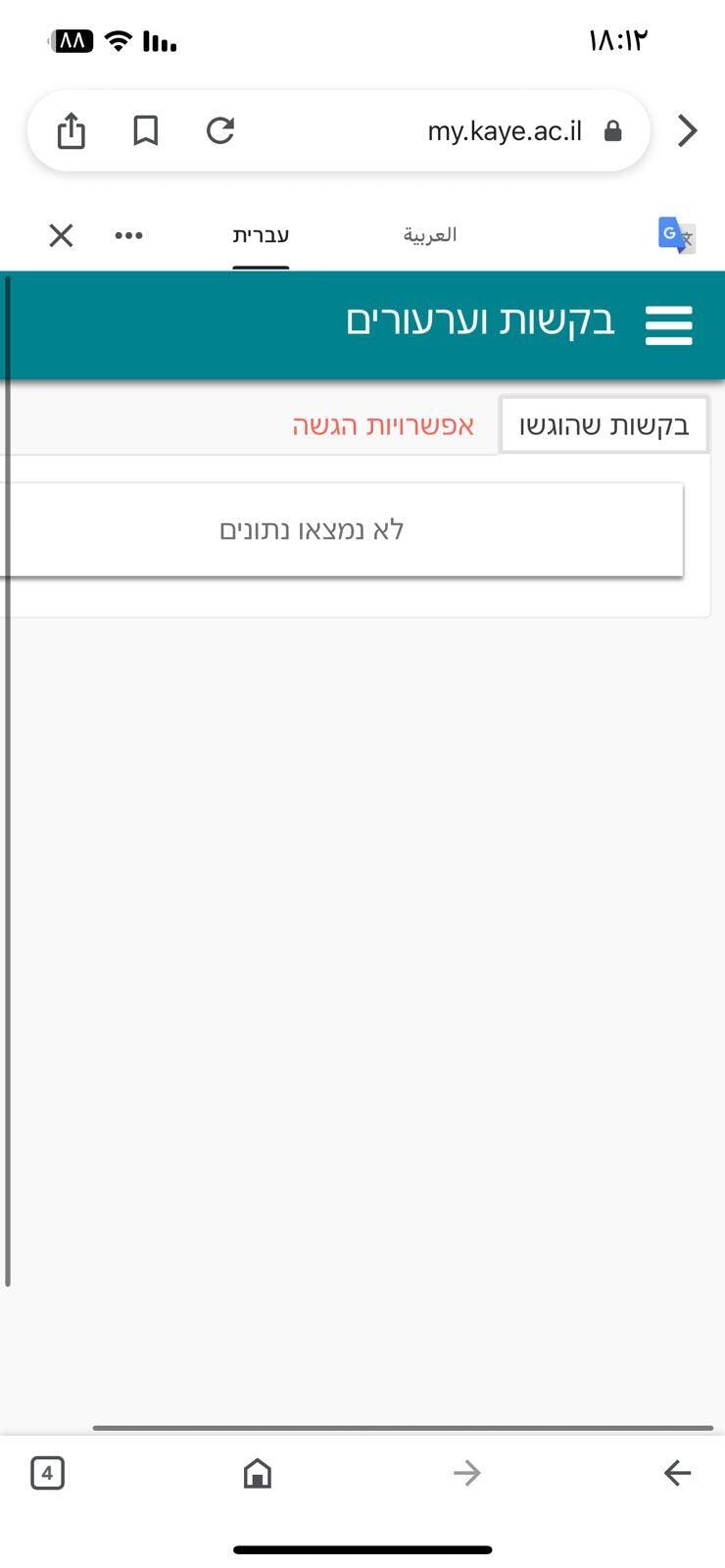Close the translate bar
This screenshot has width=725, height=1568.
coord(61,235)
